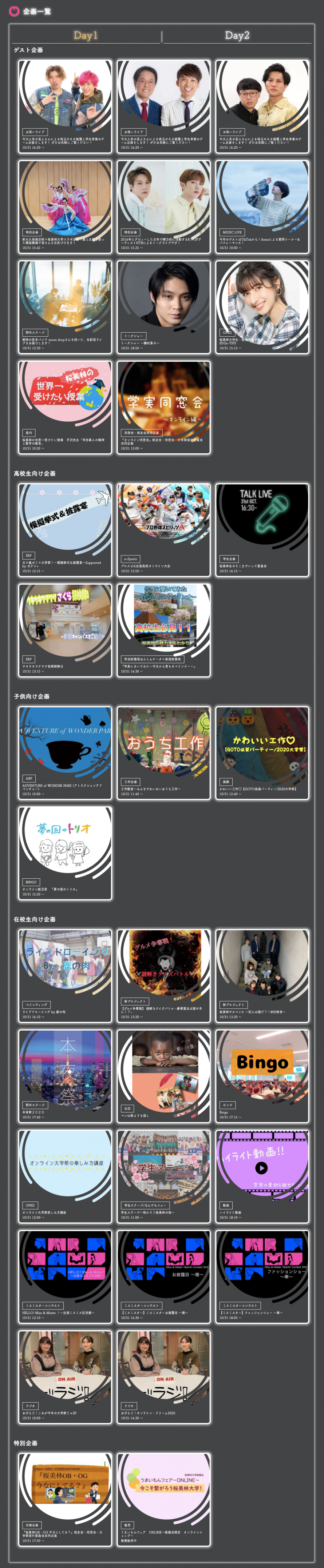Open the ライブドローイング card
The height and width of the screenshot is (1568, 324).
tap(65, 975)
